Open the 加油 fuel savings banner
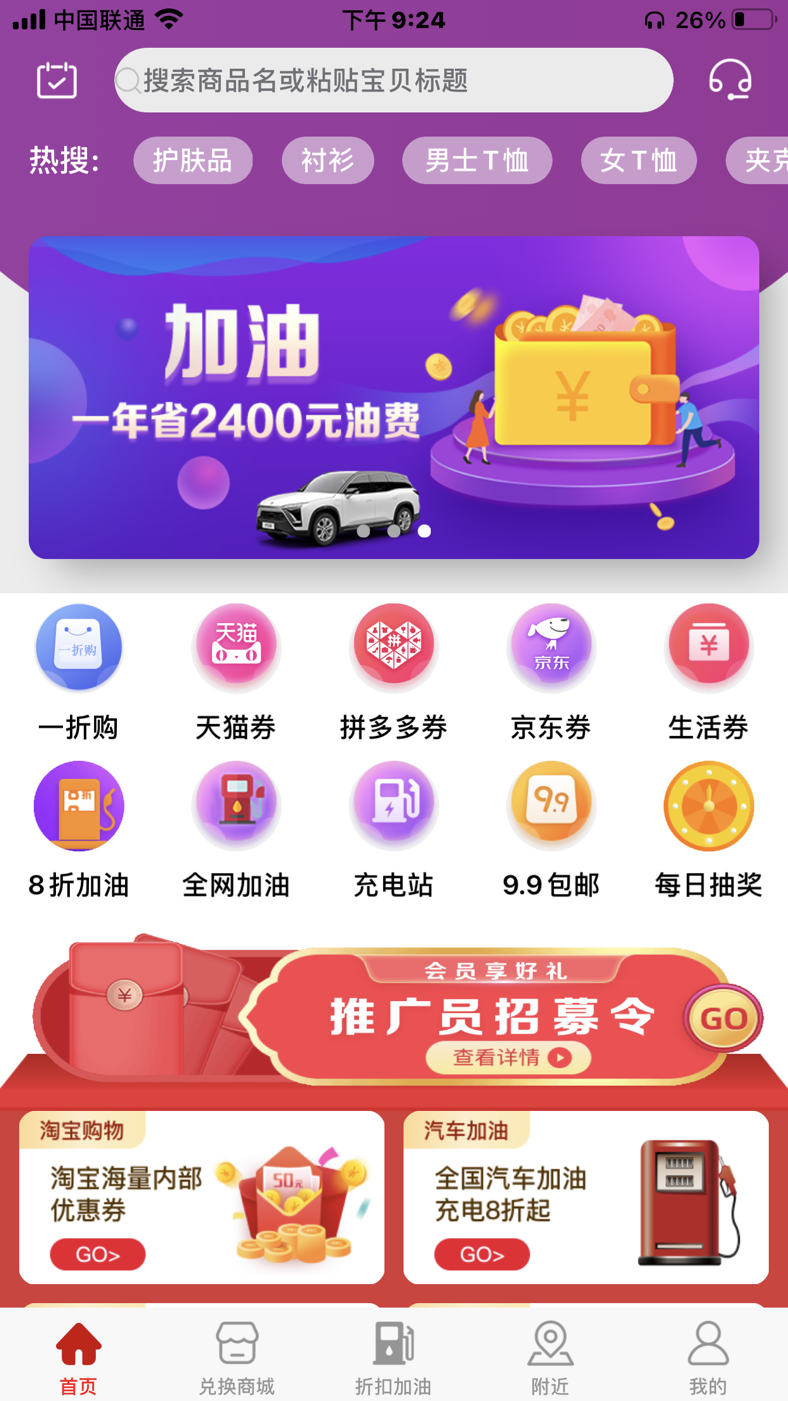Viewport: 788px width, 1401px height. (x=394, y=397)
